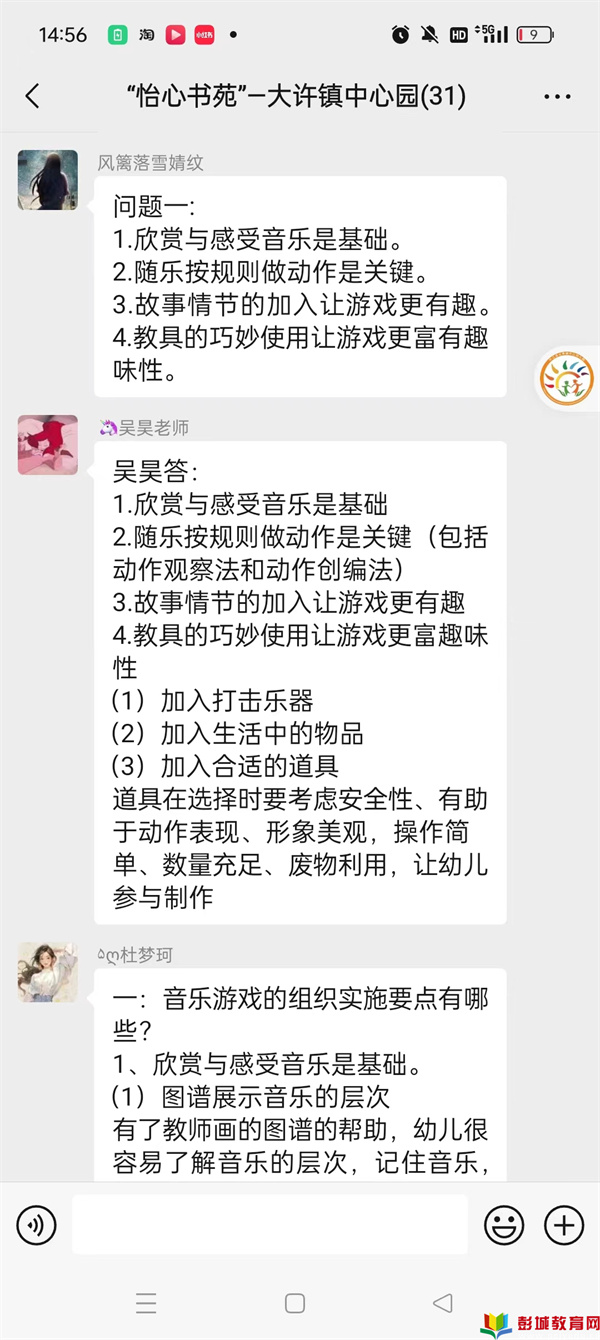Screen dimensions: 600x1340
Task: Open the emoji picker
Action: click(504, 1224)
